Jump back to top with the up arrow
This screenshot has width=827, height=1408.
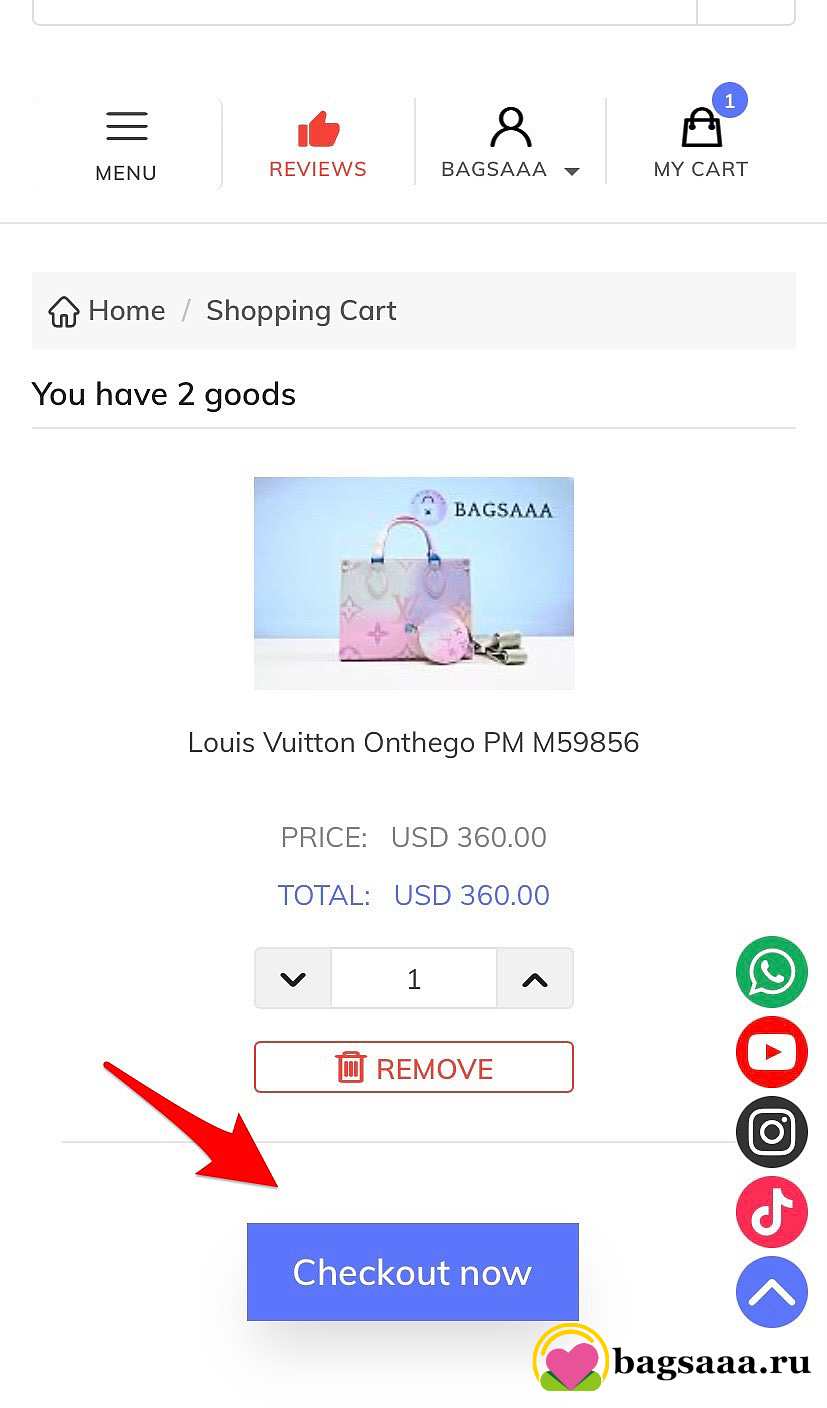[772, 1292]
